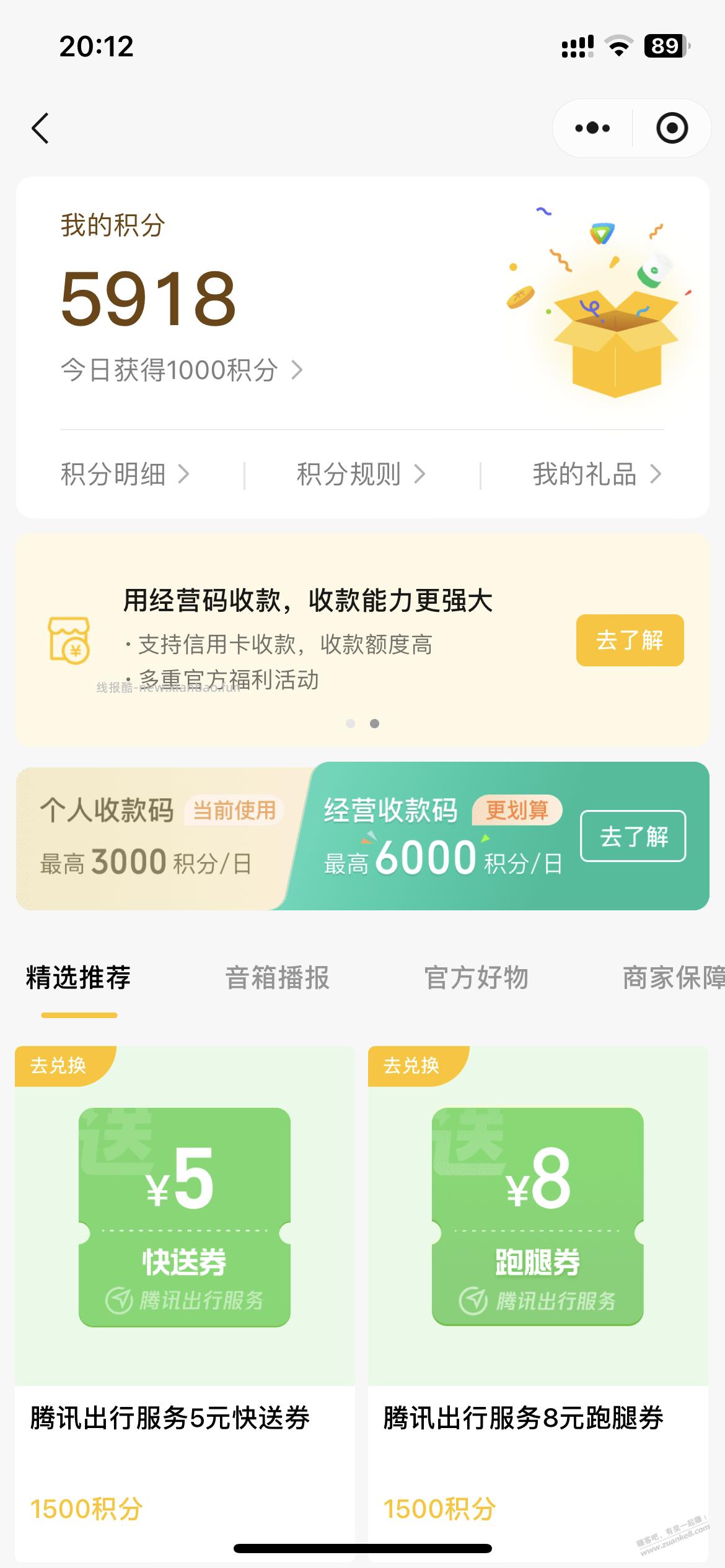Tap the back arrow at top left

point(41,128)
